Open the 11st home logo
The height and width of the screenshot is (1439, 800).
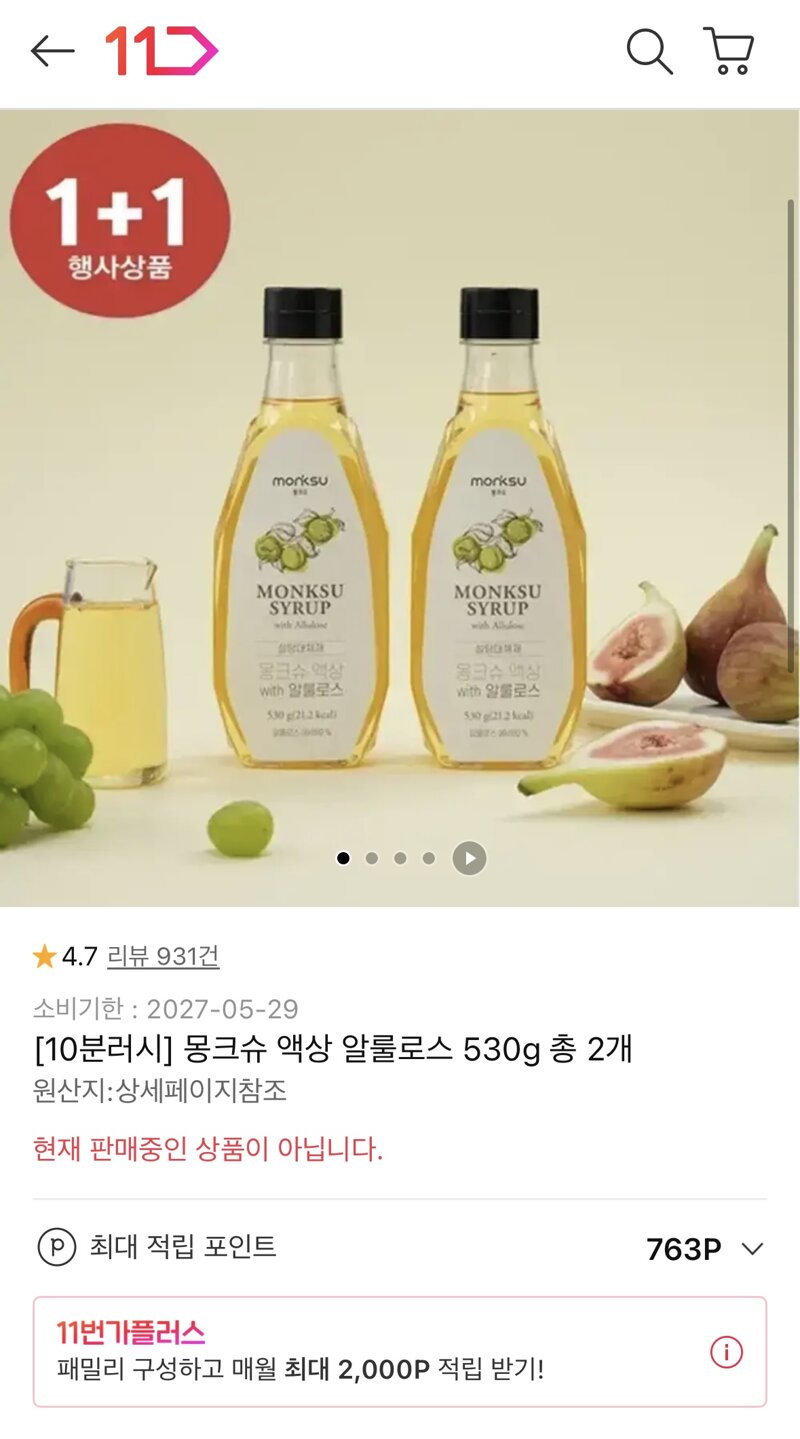(161, 51)
